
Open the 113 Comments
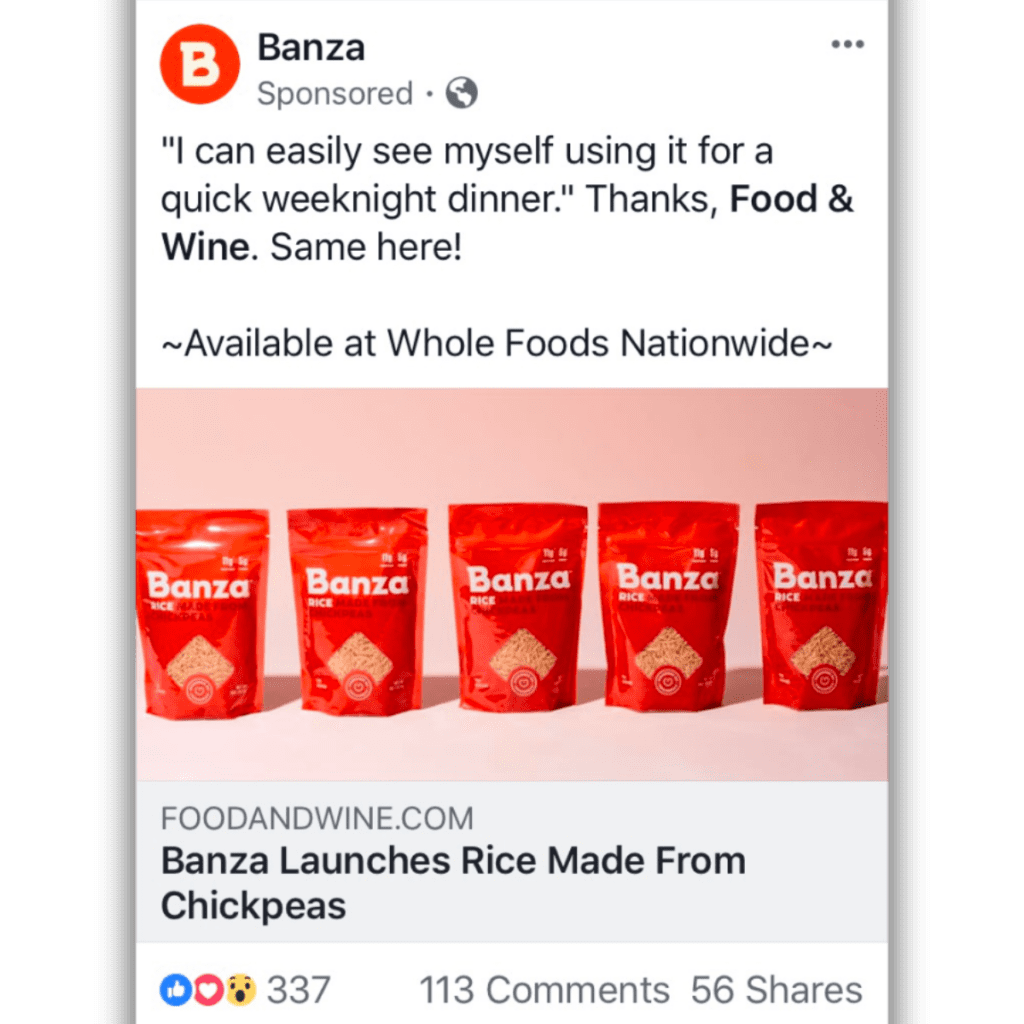click(x=543, y=990)
